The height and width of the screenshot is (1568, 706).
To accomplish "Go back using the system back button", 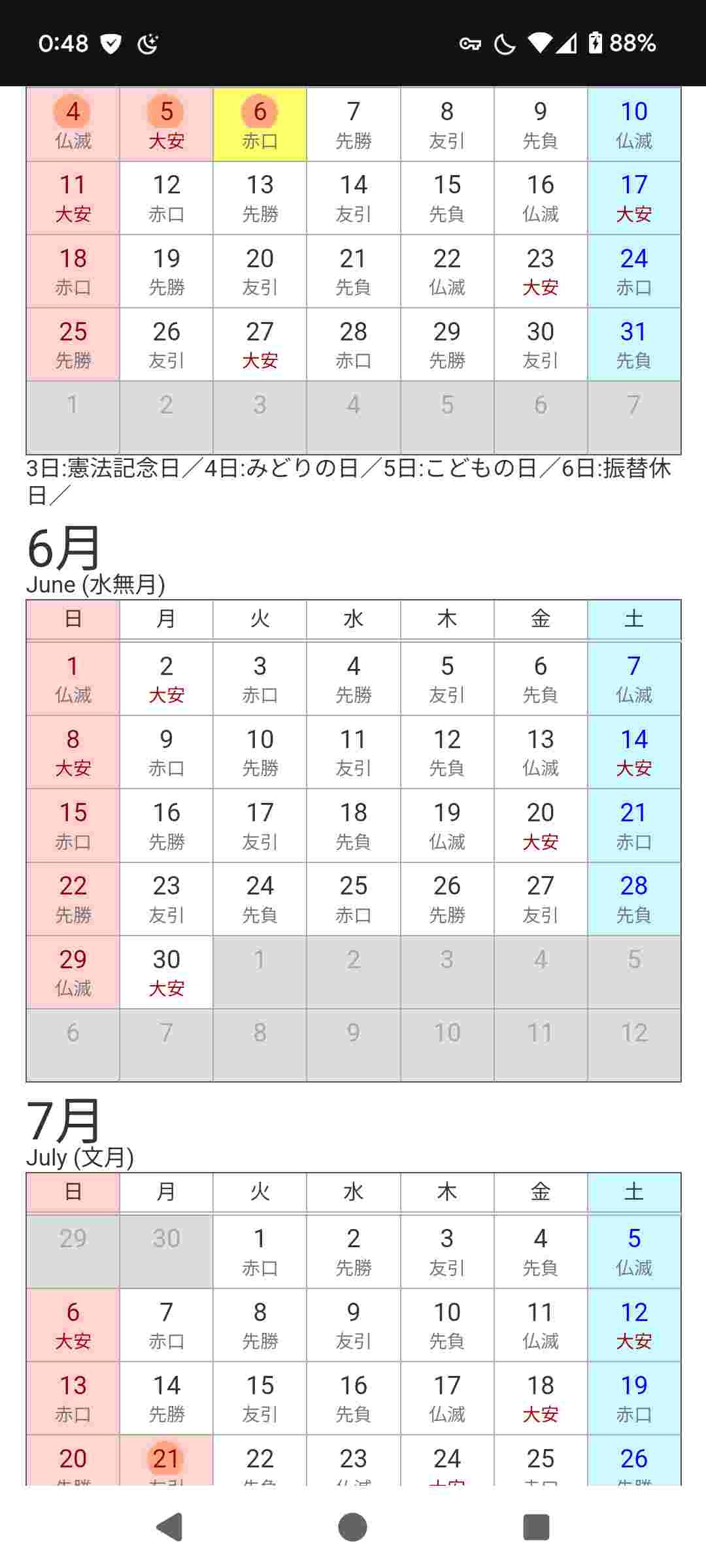I will point(169,1527).
